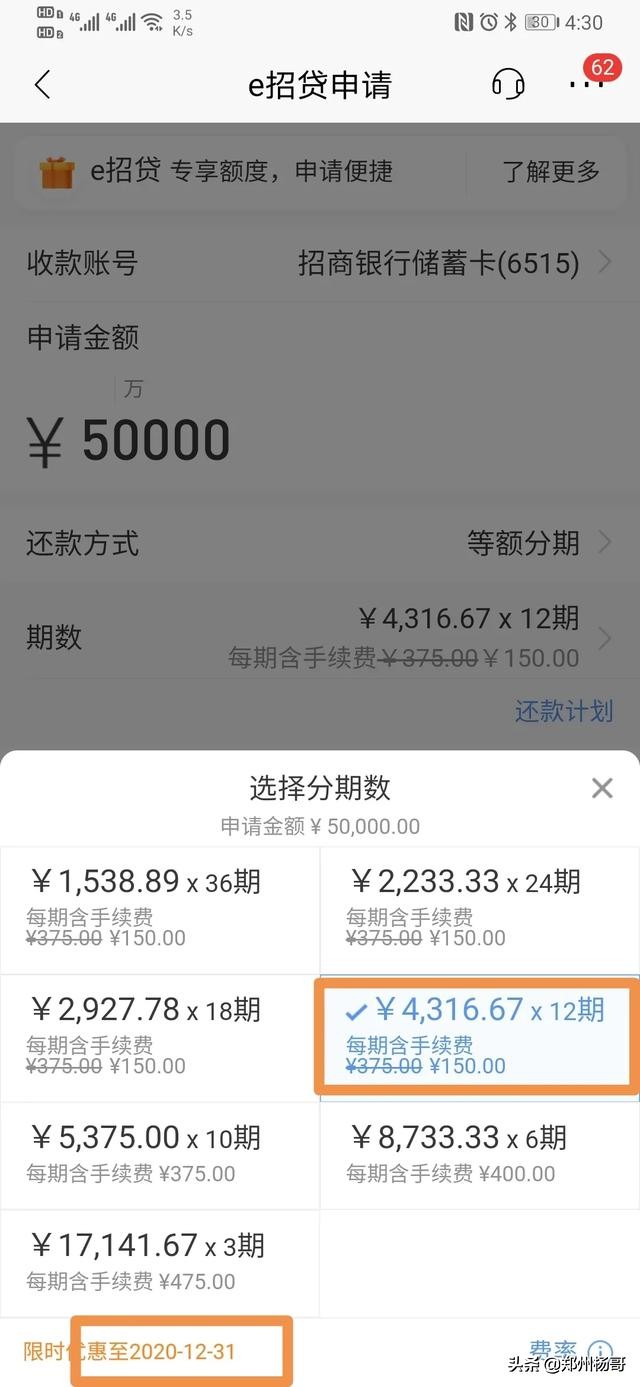Close the 选择分期数 sheet

[602, 788]
